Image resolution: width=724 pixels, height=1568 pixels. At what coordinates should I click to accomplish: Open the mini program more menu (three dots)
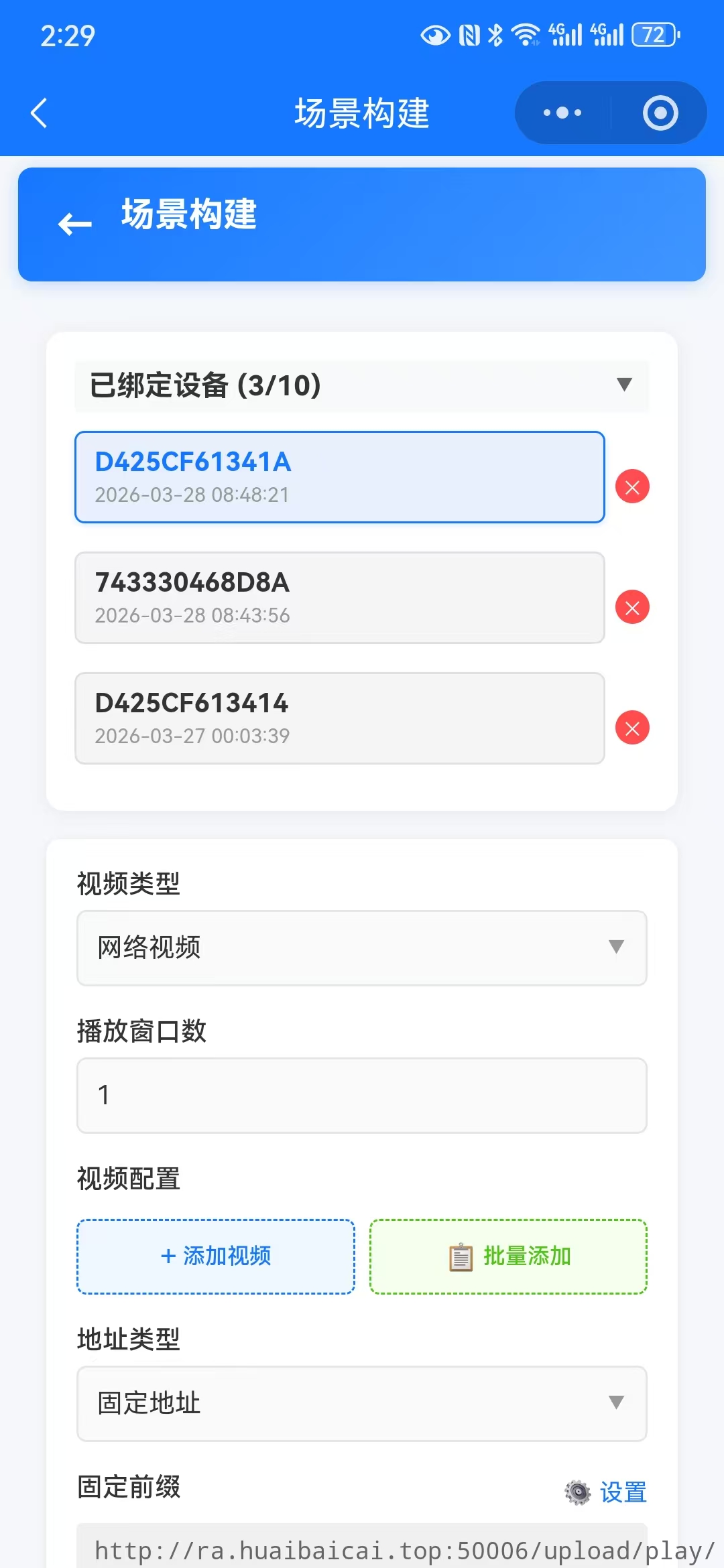pyautogui.click(x=562, y=113)
